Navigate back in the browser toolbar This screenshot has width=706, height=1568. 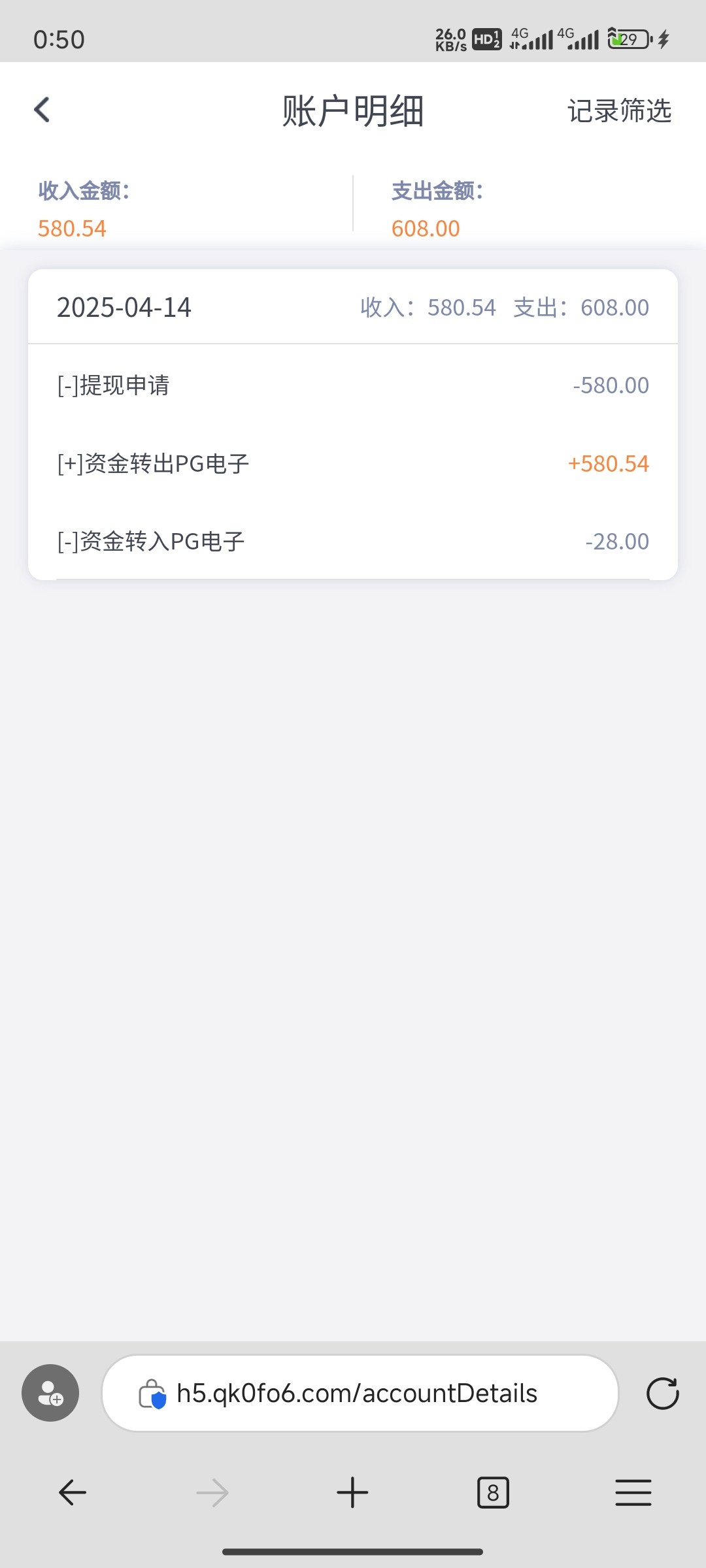(73, 1493)
